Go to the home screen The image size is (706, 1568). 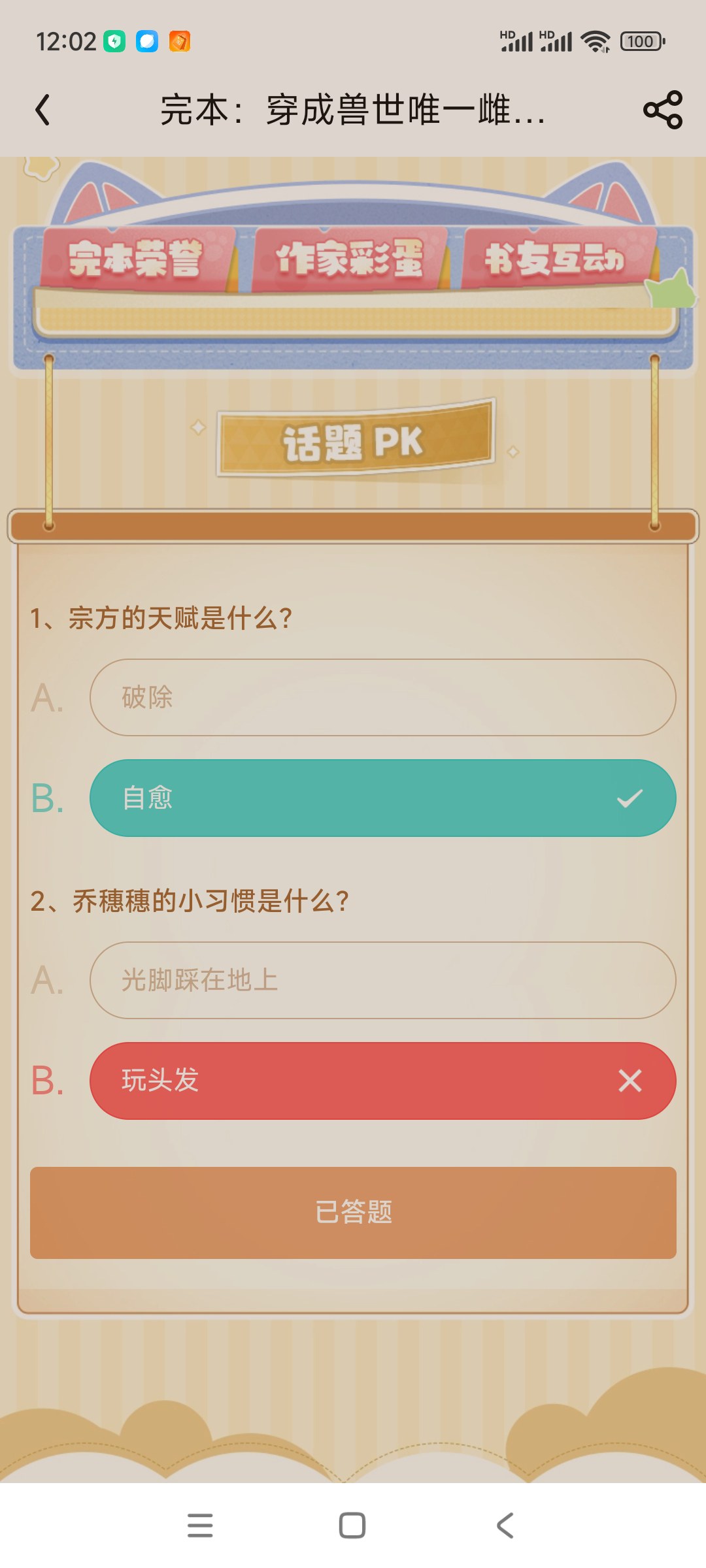[x=352, y=1526]
